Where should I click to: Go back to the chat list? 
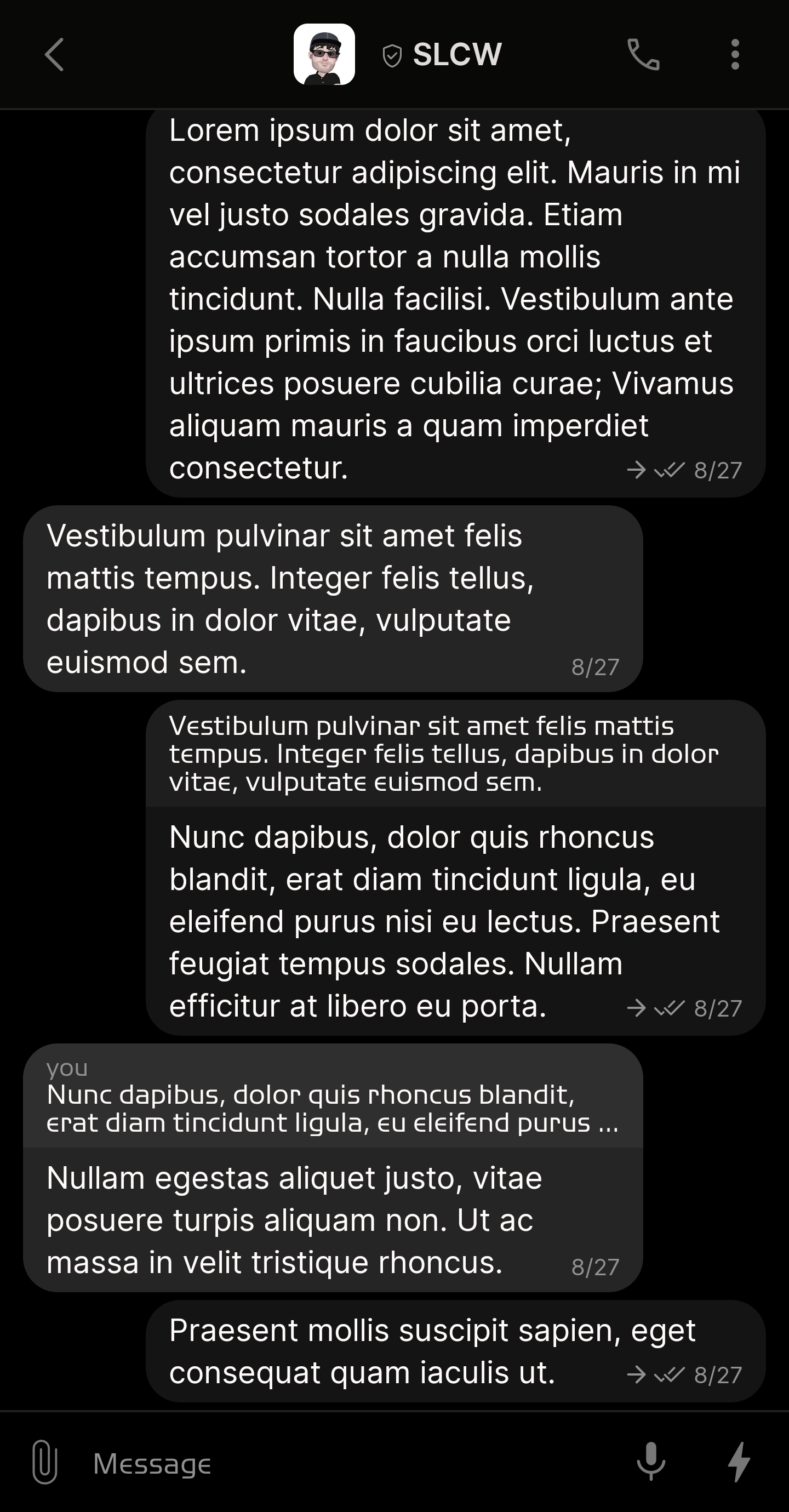54,55
